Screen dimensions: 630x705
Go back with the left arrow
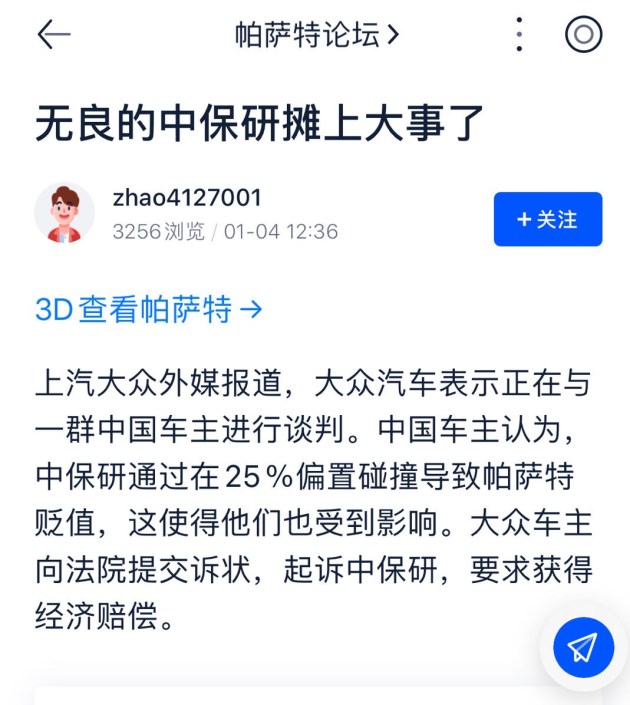pyautogui.click(x=54, y=34)
